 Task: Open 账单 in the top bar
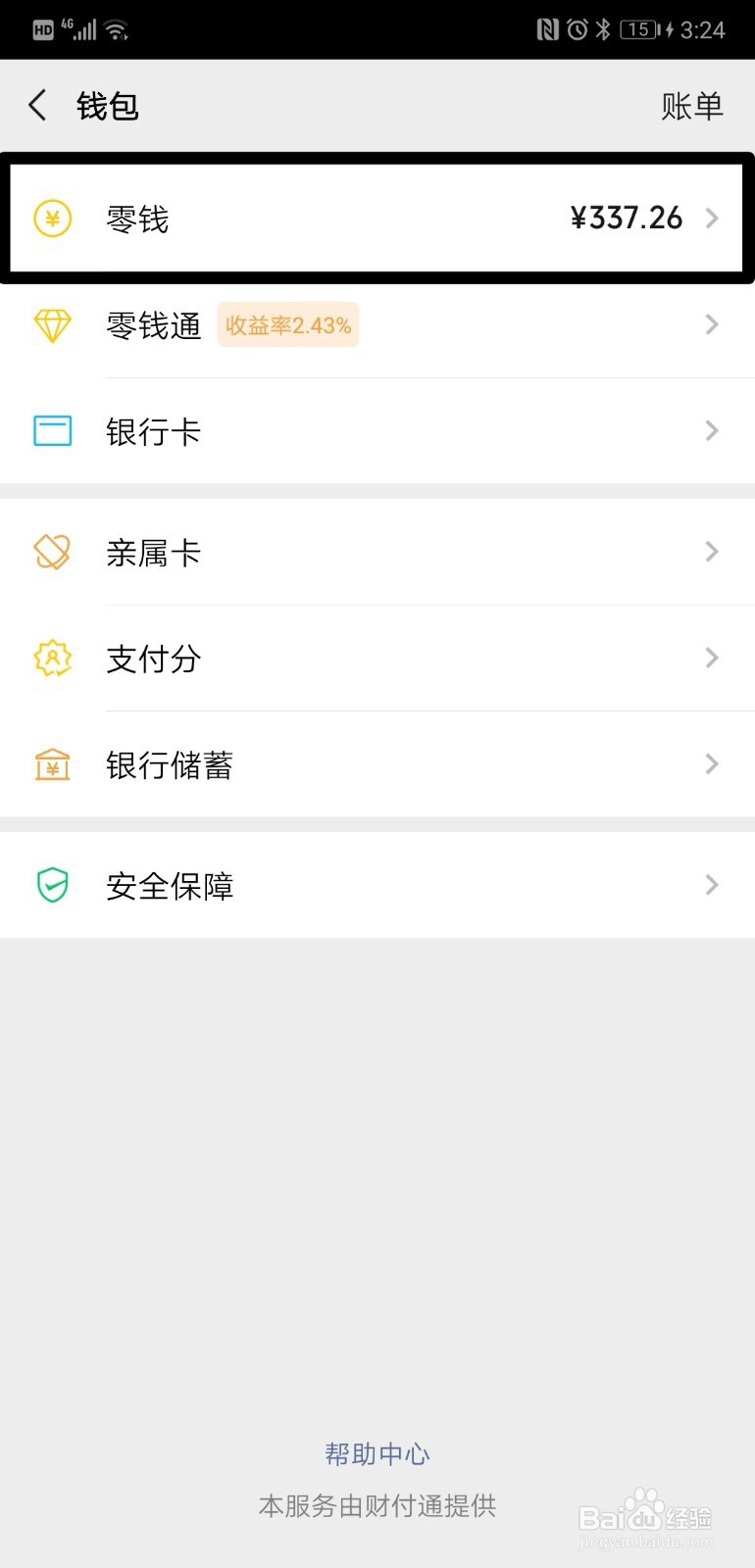pyautogui.click(x=692, y=106)
